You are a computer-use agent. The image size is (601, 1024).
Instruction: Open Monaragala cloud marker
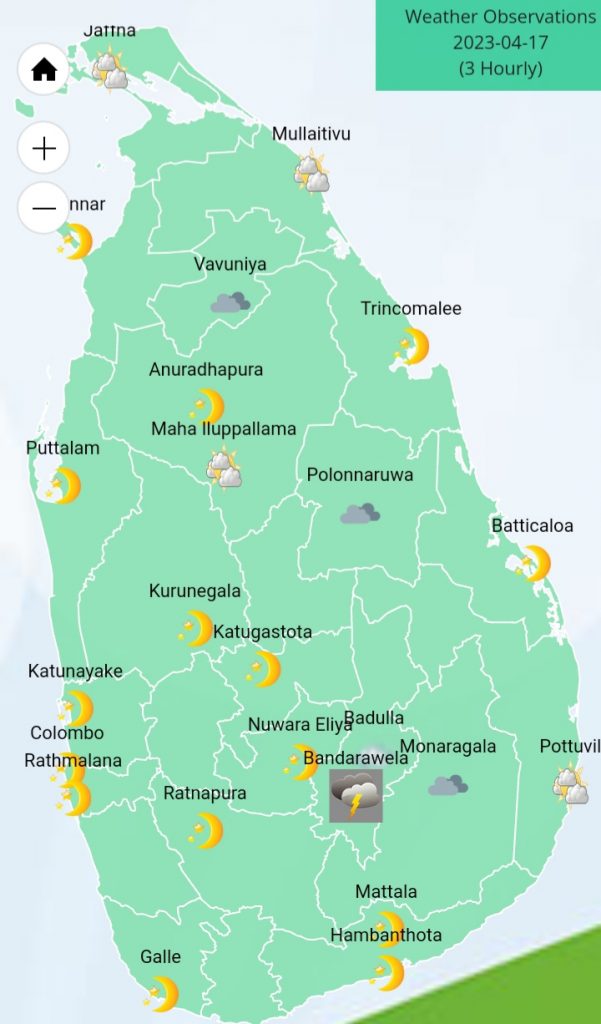[447, 786]
